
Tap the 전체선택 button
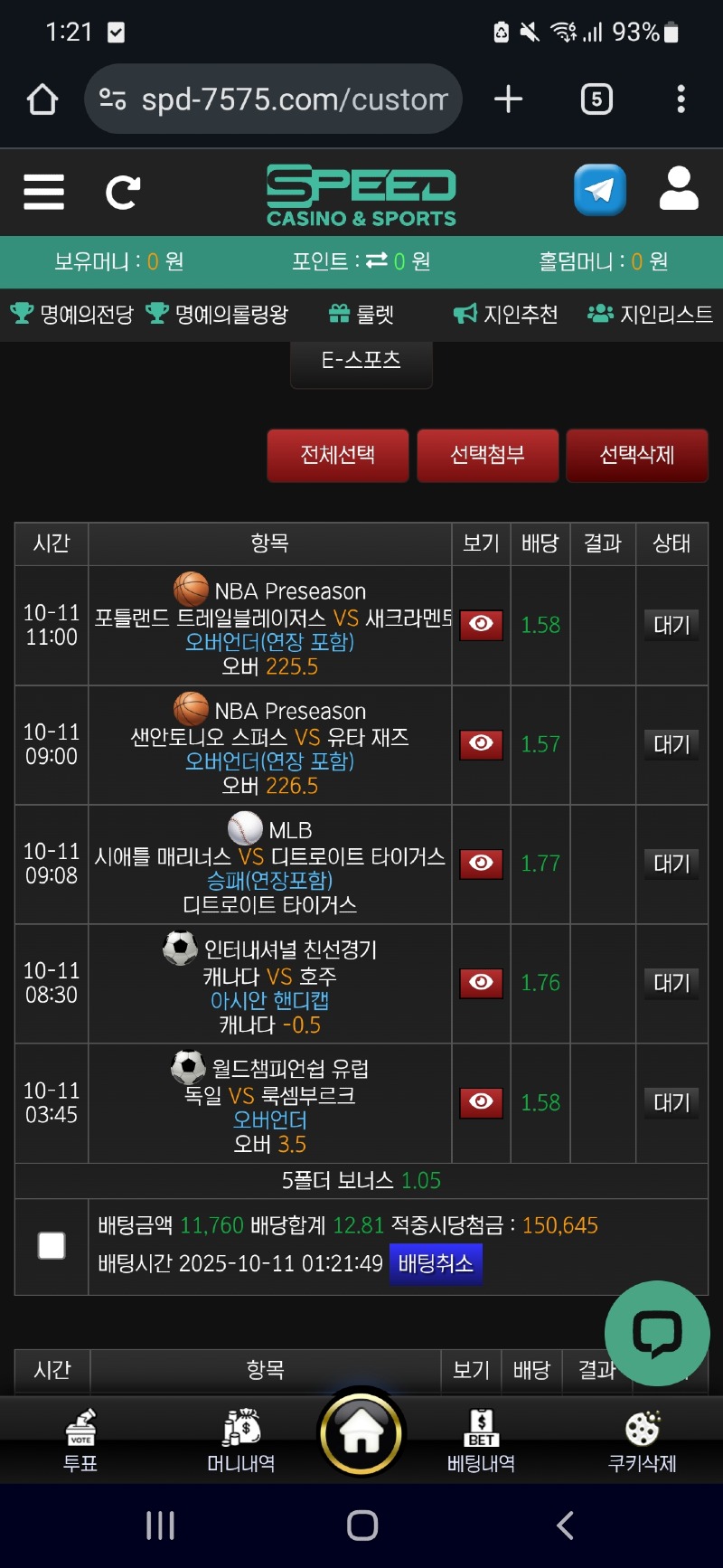[x=338, y=455]
